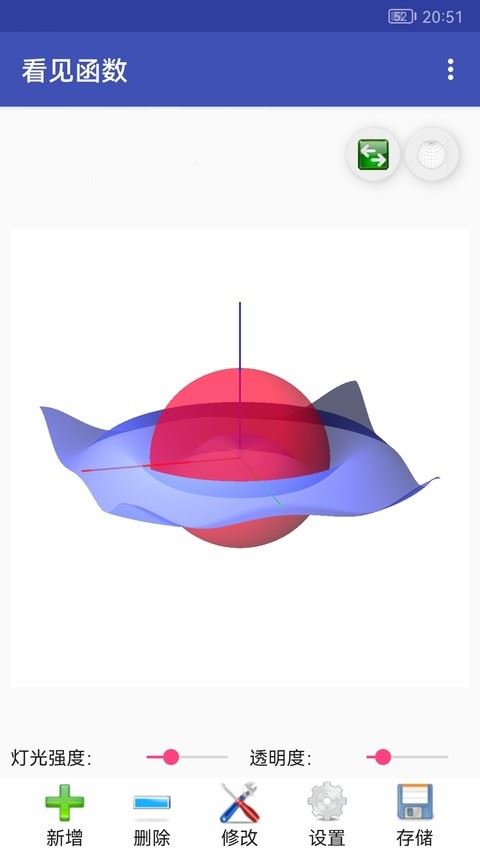Save the graph with 存储

pos(415,815)
